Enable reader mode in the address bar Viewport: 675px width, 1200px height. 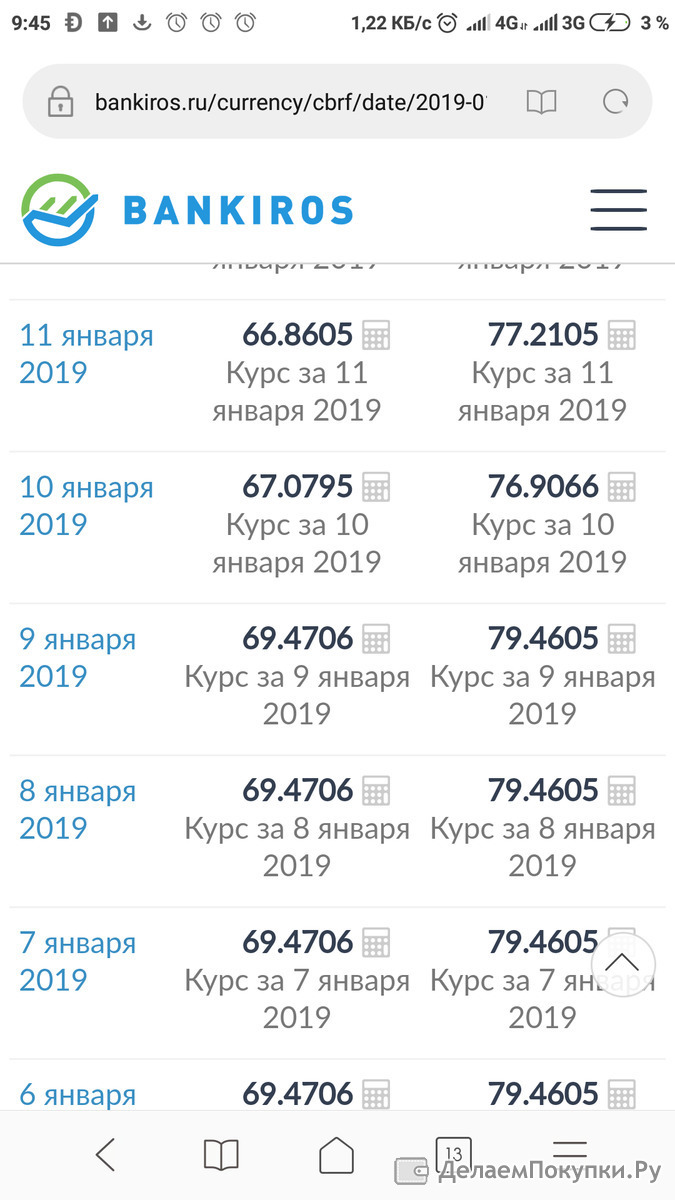pos(541,101)
